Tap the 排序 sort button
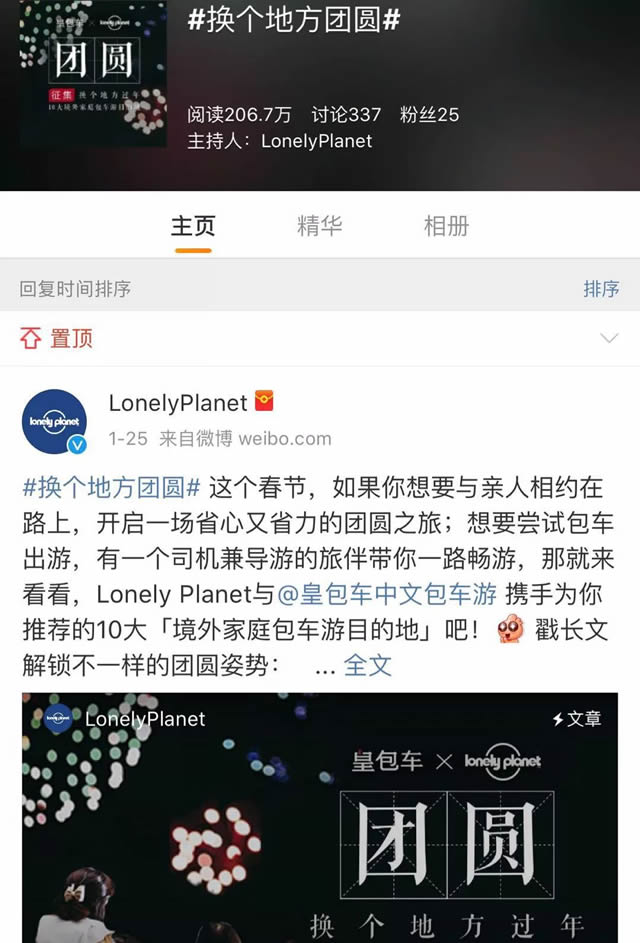 [601, 289]
